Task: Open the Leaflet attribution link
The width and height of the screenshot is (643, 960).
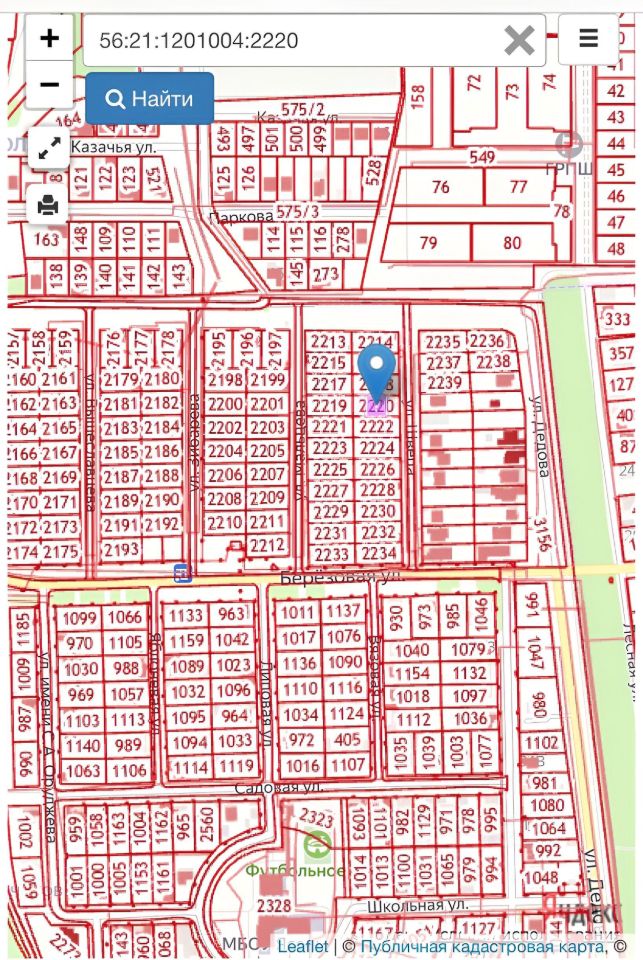Action: click(302, 946)
